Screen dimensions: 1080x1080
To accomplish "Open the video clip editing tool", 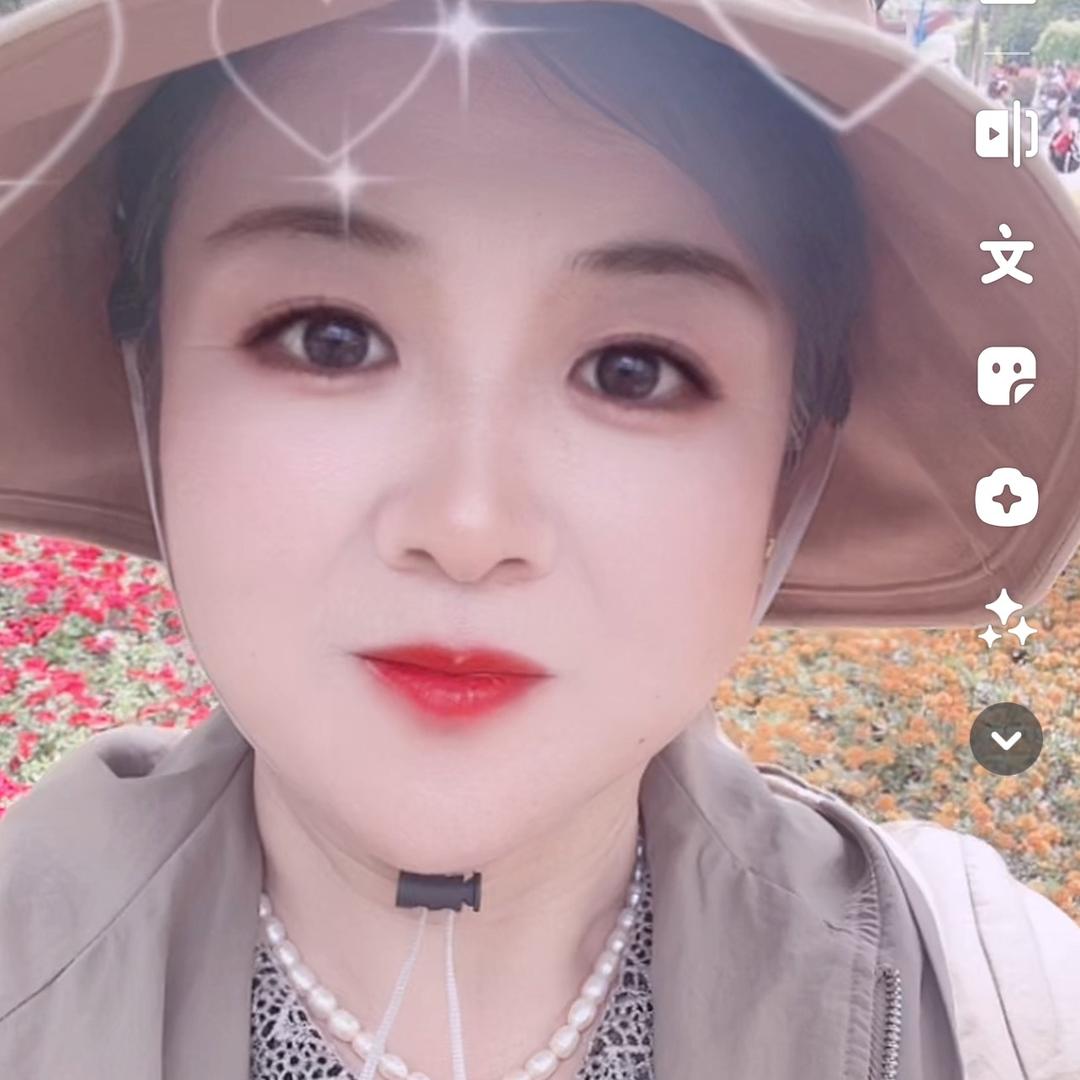I will 1006,136.
